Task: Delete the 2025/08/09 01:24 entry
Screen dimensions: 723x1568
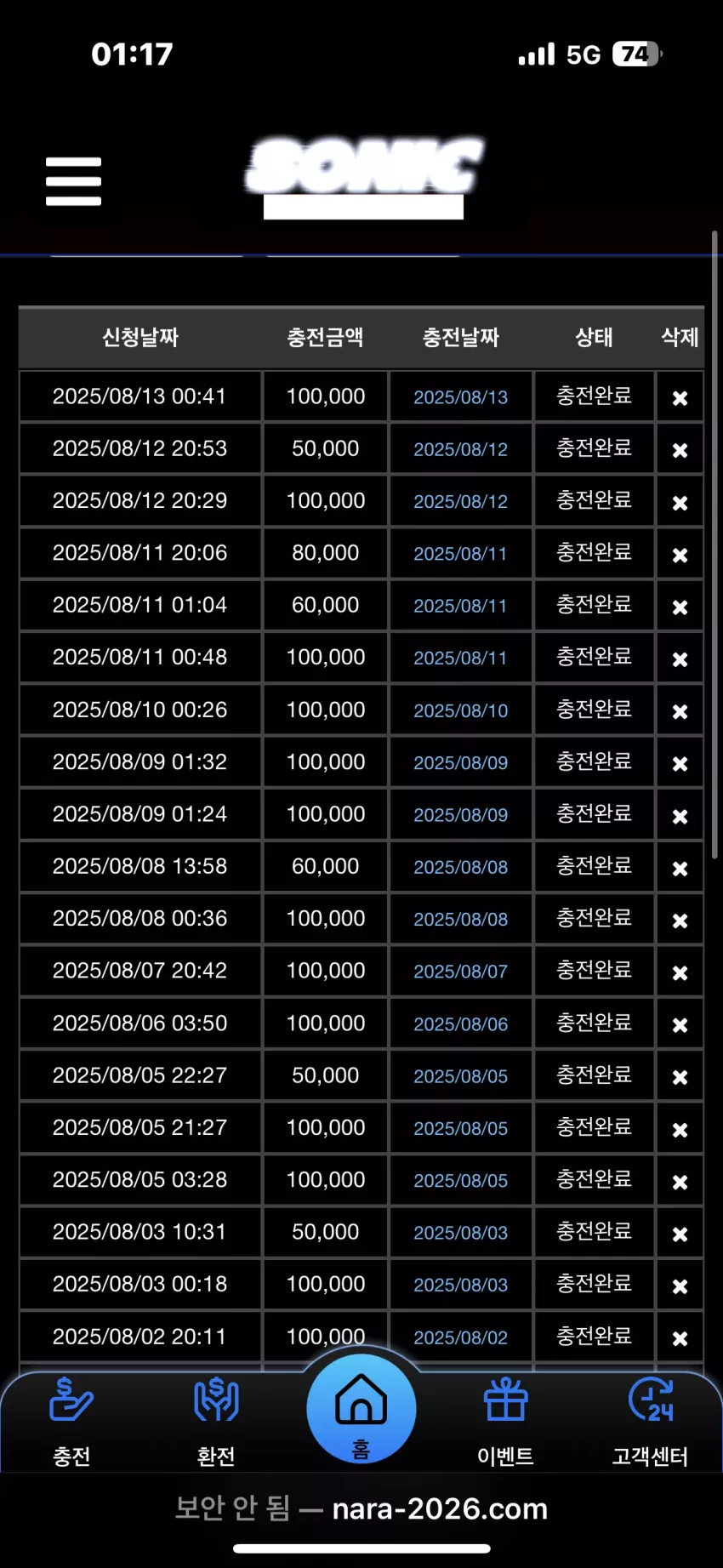Action: 680,816
